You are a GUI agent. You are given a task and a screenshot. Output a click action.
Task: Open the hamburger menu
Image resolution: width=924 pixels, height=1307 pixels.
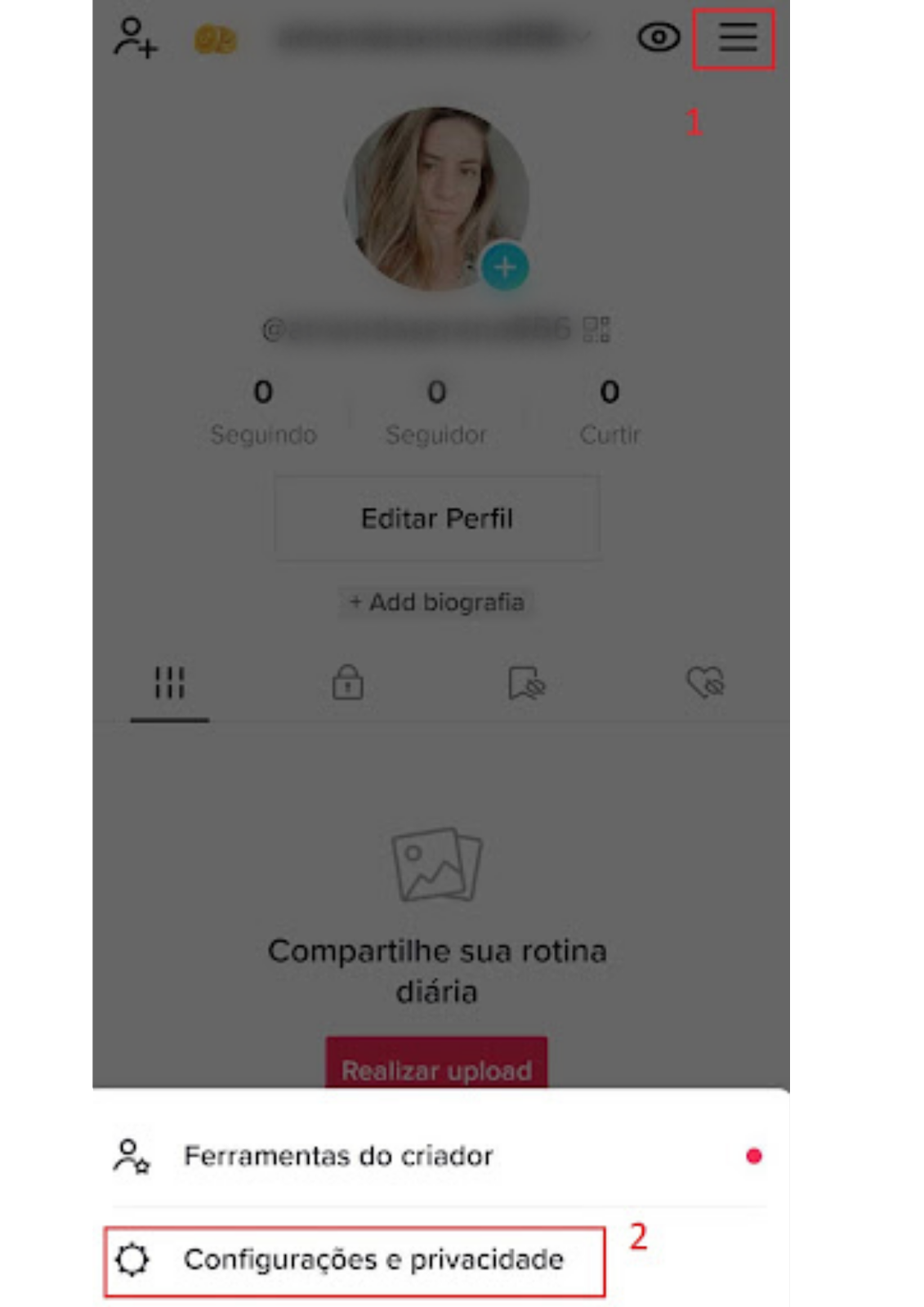pyautogui.click(x=737, y=38)
